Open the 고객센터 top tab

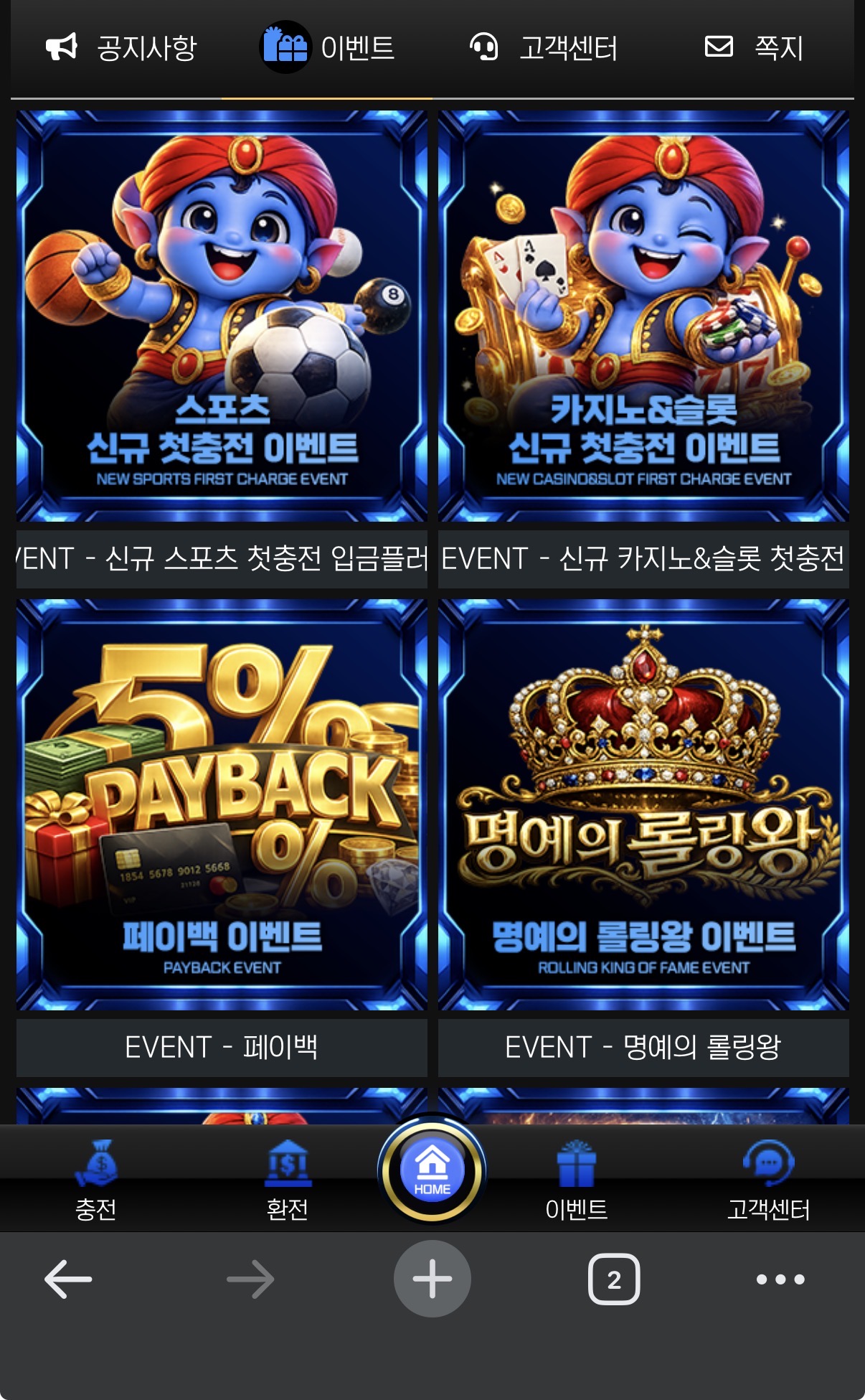pos(544,48)
